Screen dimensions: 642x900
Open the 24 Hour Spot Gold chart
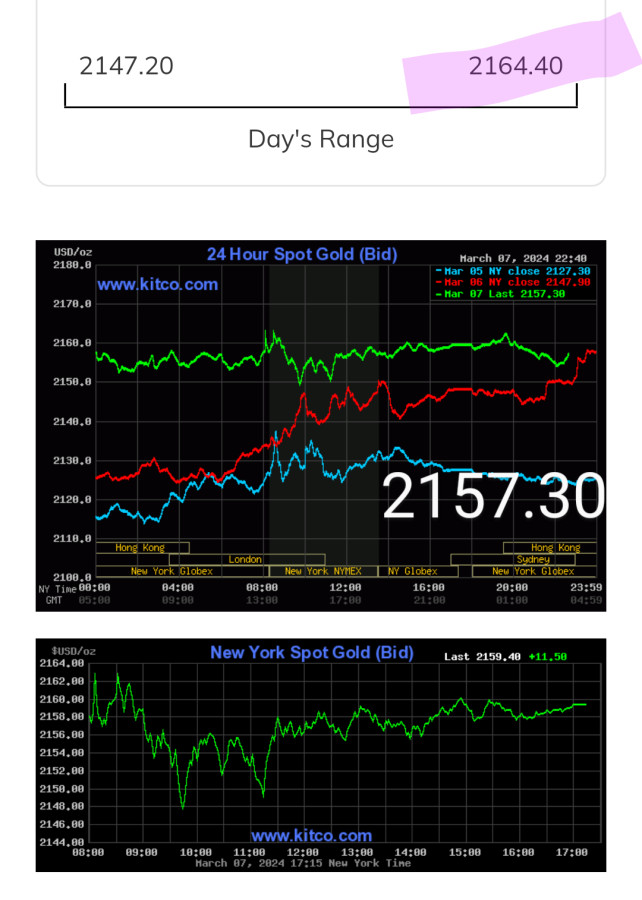[x=320, y=425]
